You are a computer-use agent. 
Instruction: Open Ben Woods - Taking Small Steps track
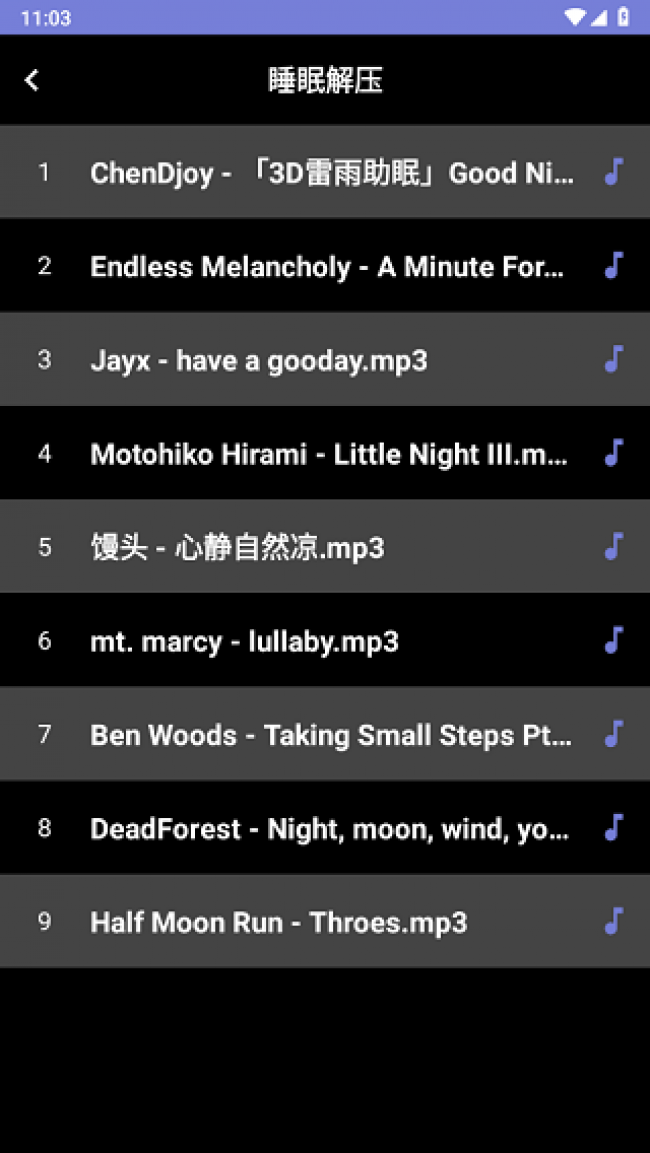click(x=330, y=735)
